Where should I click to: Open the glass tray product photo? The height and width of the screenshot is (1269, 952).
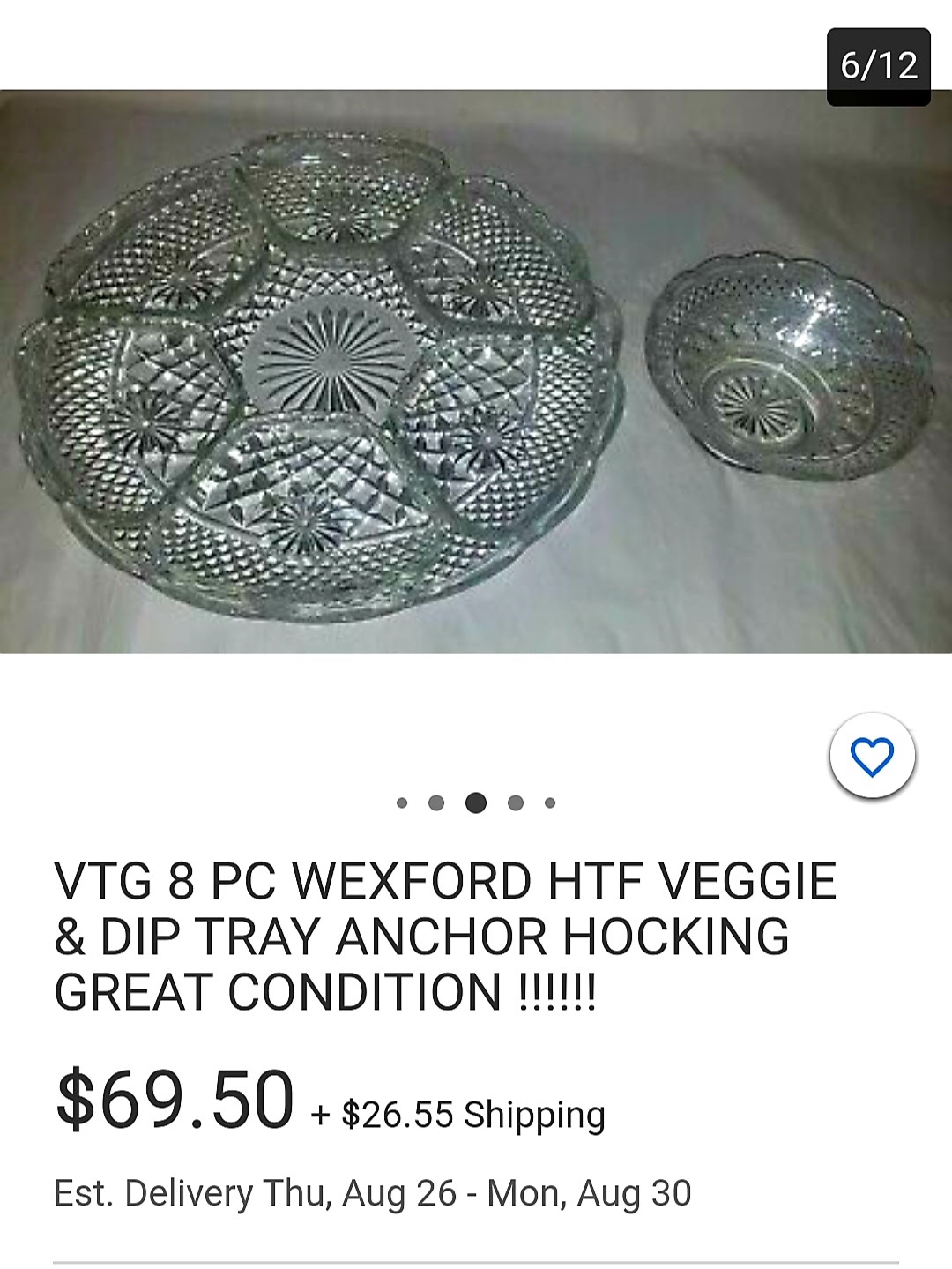[476, 371]
